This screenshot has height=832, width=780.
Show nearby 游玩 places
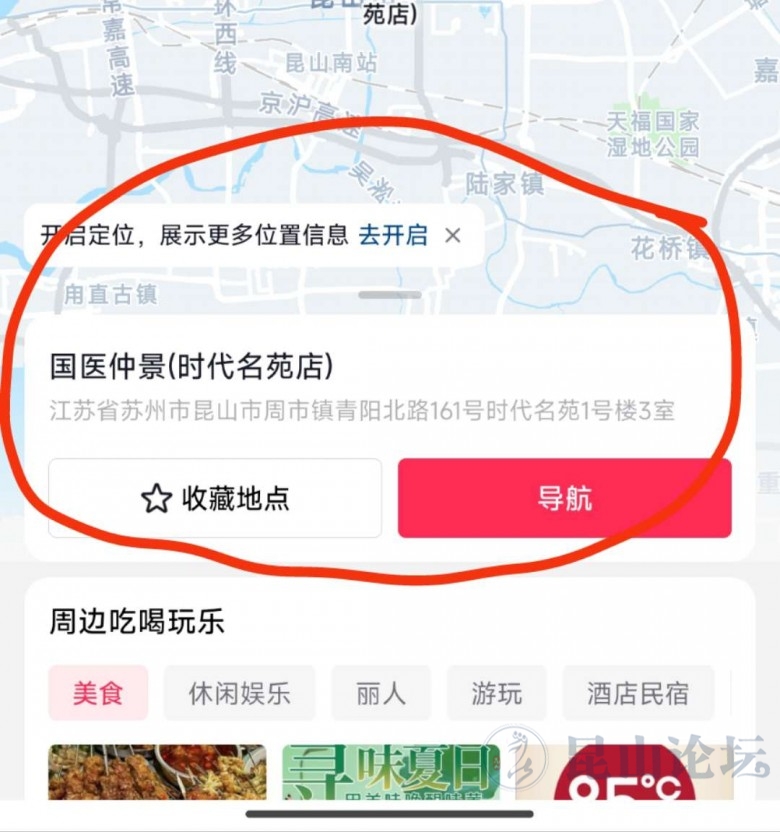[x=497, y=693]
